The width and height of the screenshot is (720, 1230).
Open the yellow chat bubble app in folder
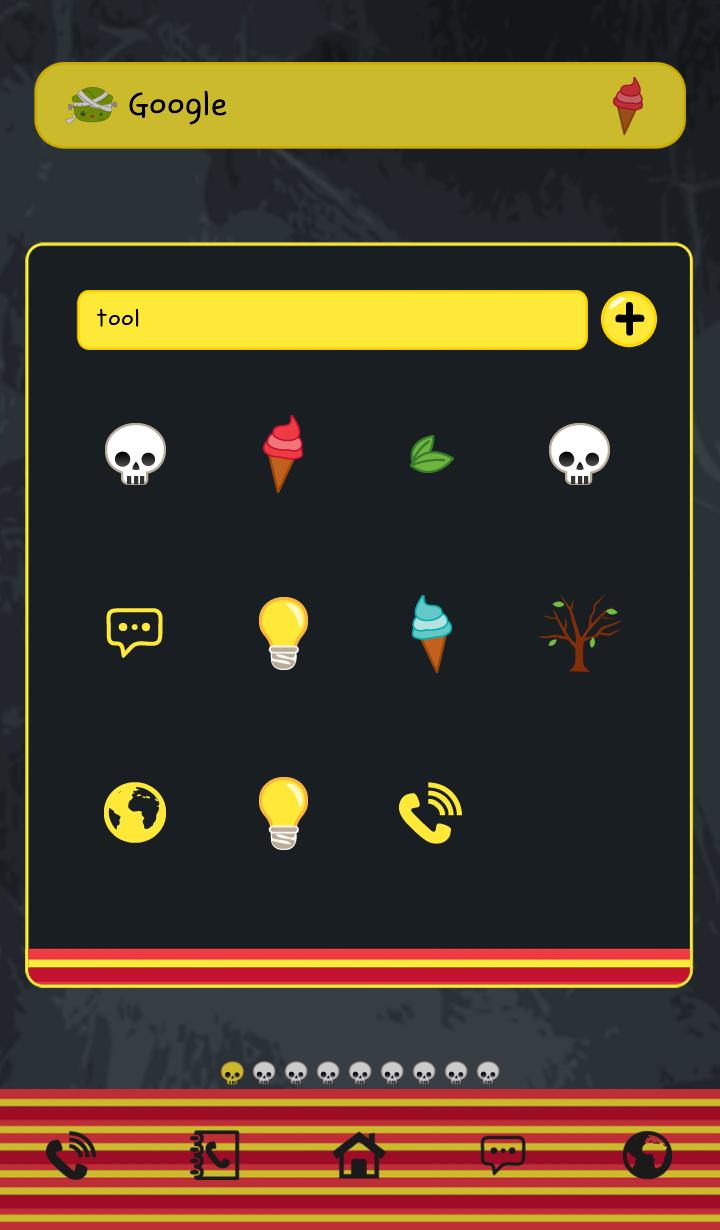[134, 632]
